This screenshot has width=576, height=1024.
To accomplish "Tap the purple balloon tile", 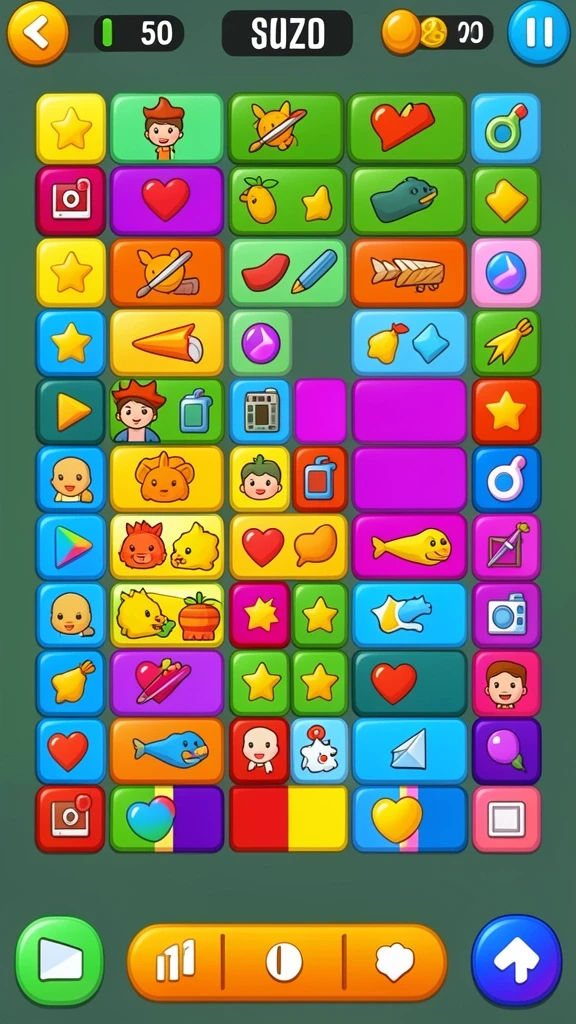I will click(x=506, y=750).
